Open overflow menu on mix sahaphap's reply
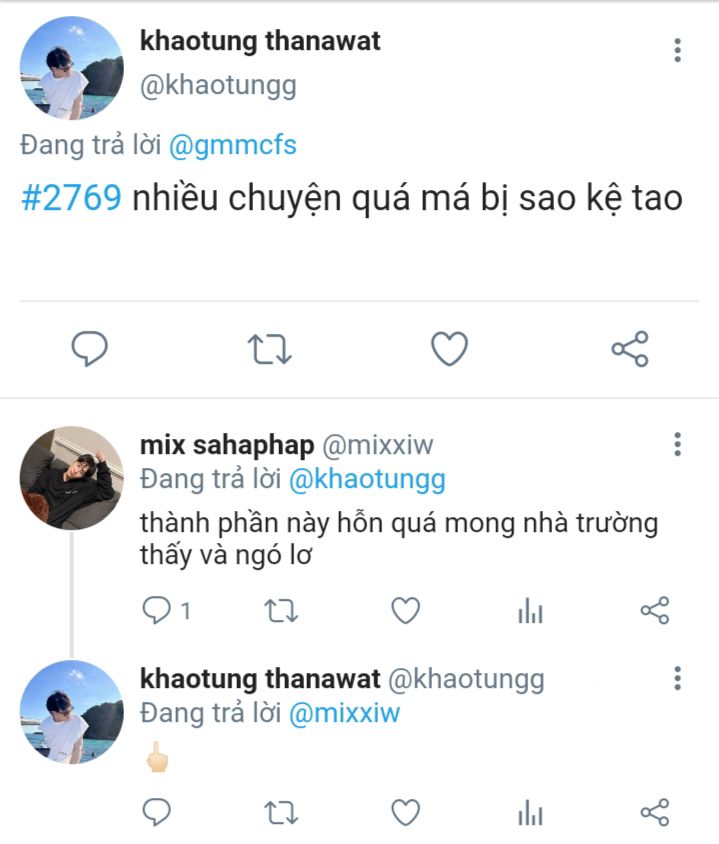 (x=678, y=444)
